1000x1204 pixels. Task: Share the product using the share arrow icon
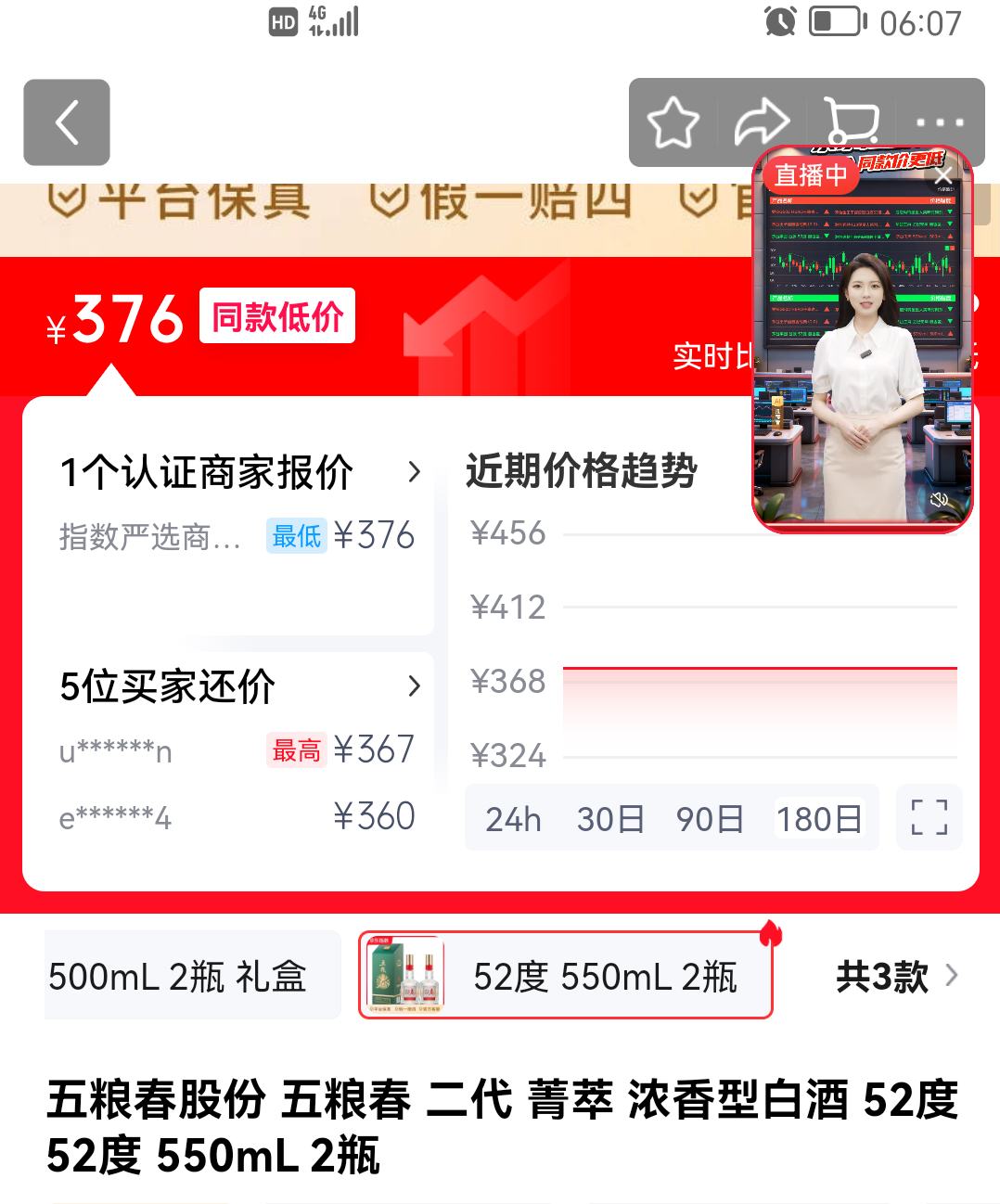point(763,122)
